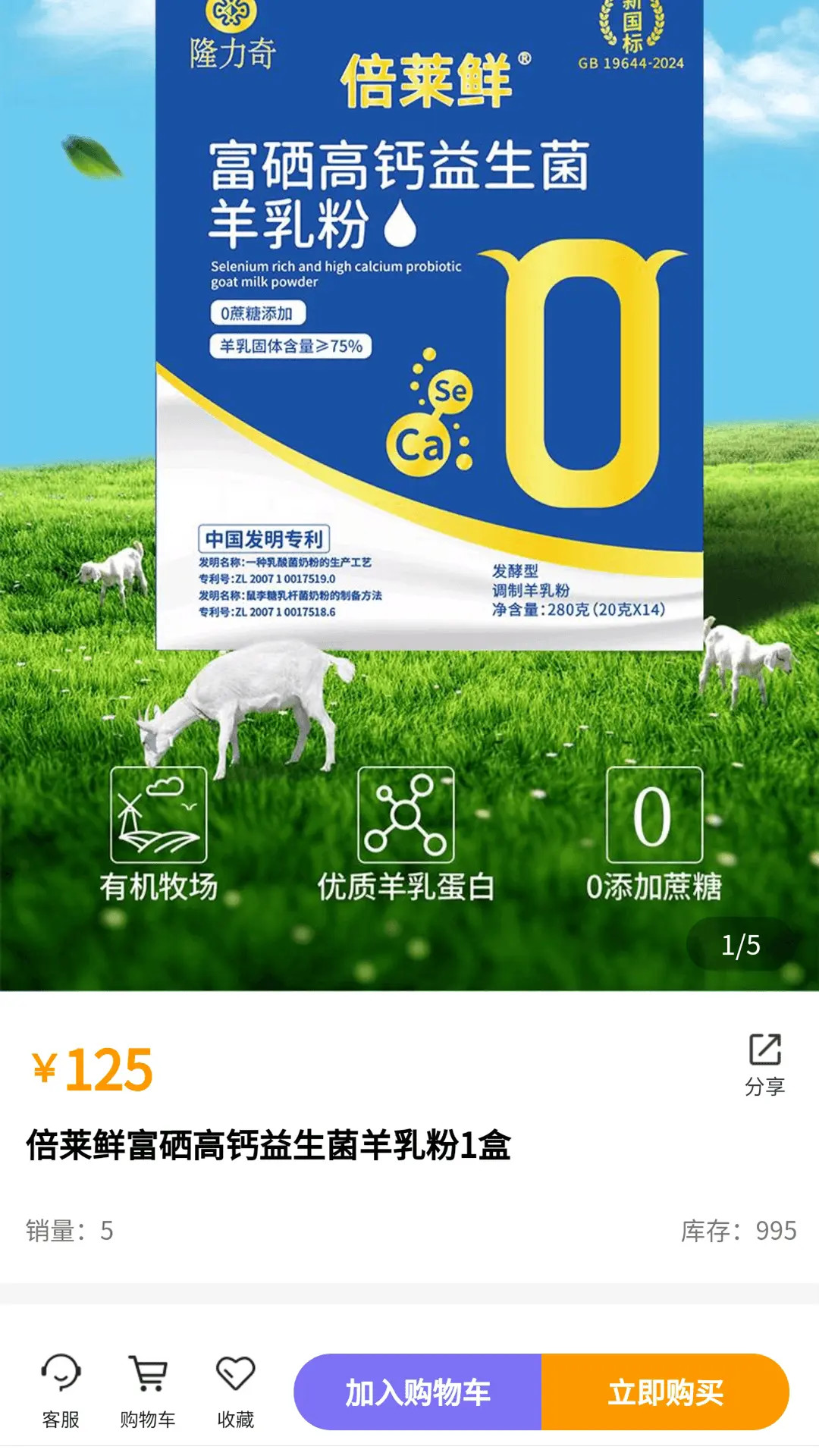Open the 1/5 image gallery indicator
Image resolution: width=819 pixels, height=1456 pixels.
(741, 943)
